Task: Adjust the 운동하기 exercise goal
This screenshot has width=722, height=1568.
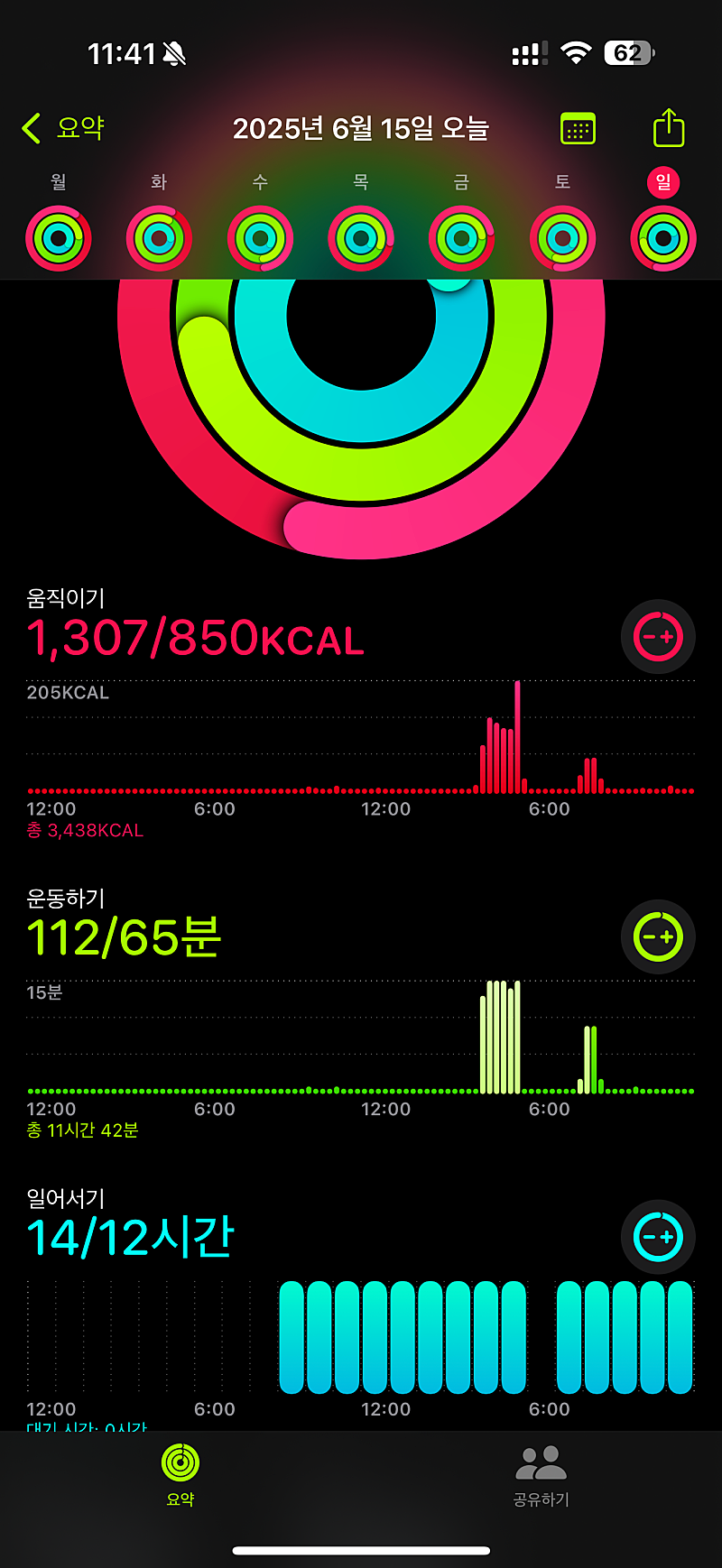Action: pyautogui.click(x=658, y=936)
